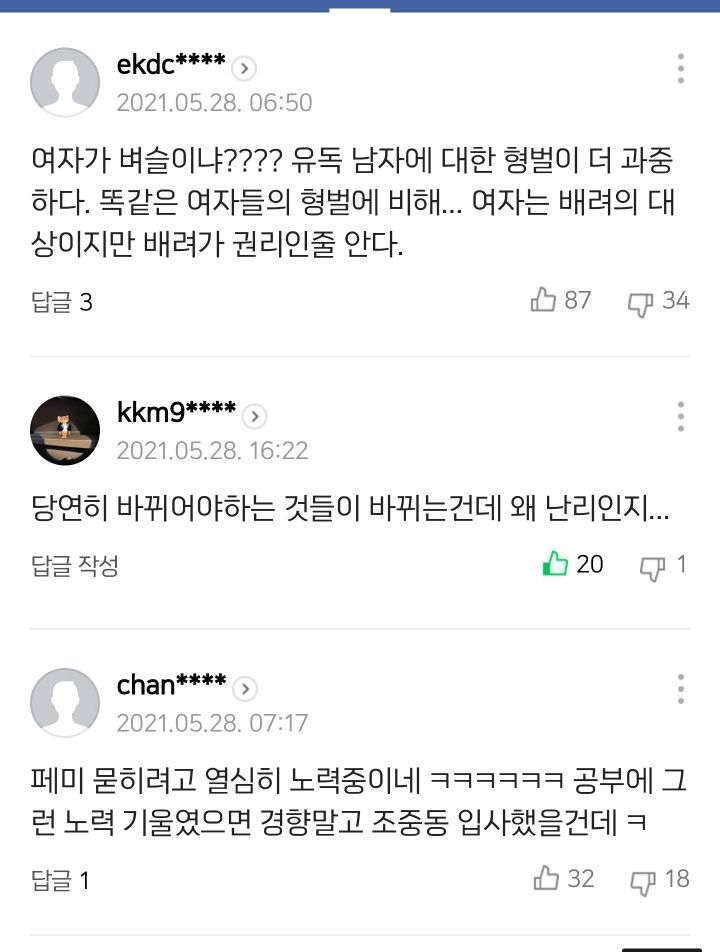This screenshot has width=720, height=952.
Task: Open chan**** profile chevron
Action: (x=245, y=688)
